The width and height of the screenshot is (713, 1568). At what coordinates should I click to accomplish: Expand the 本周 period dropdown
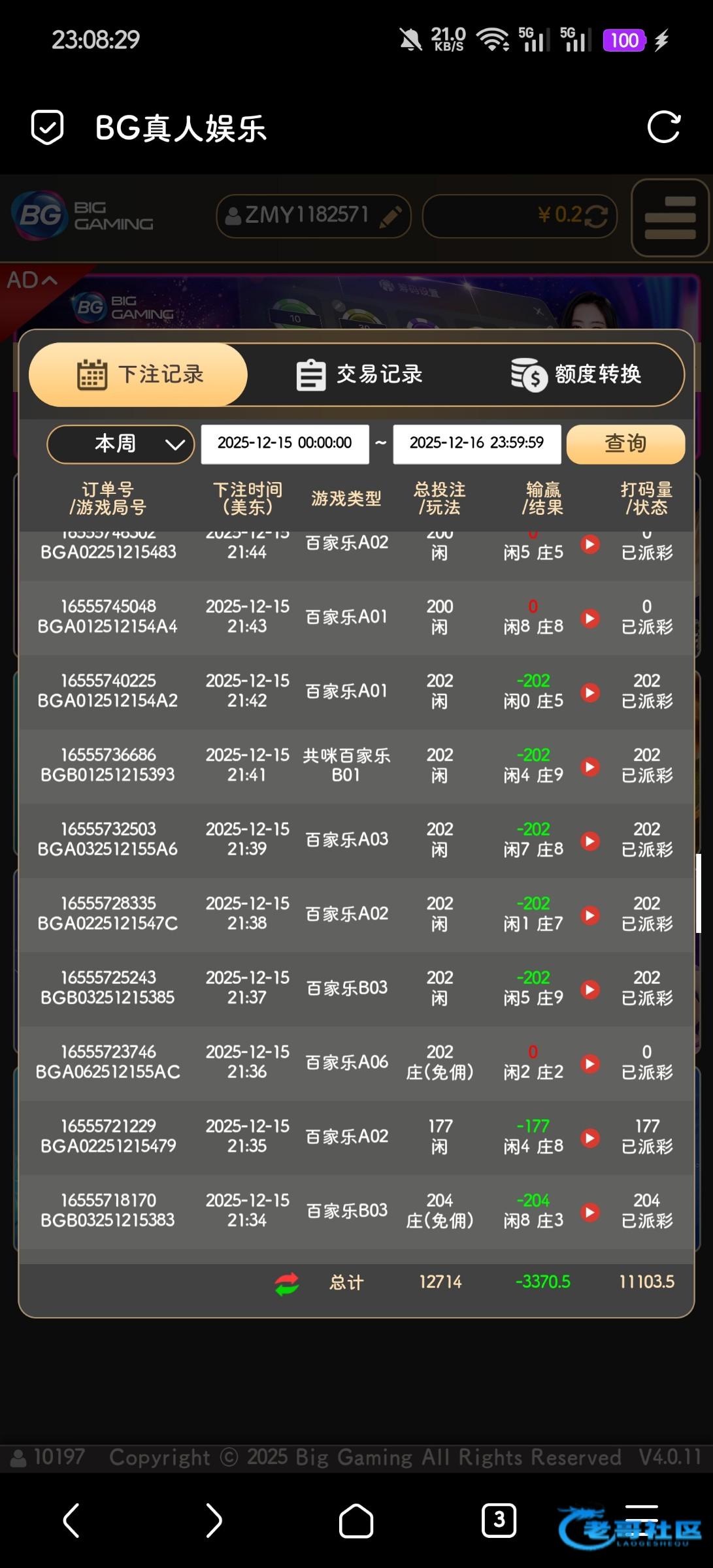click(121, 444)
